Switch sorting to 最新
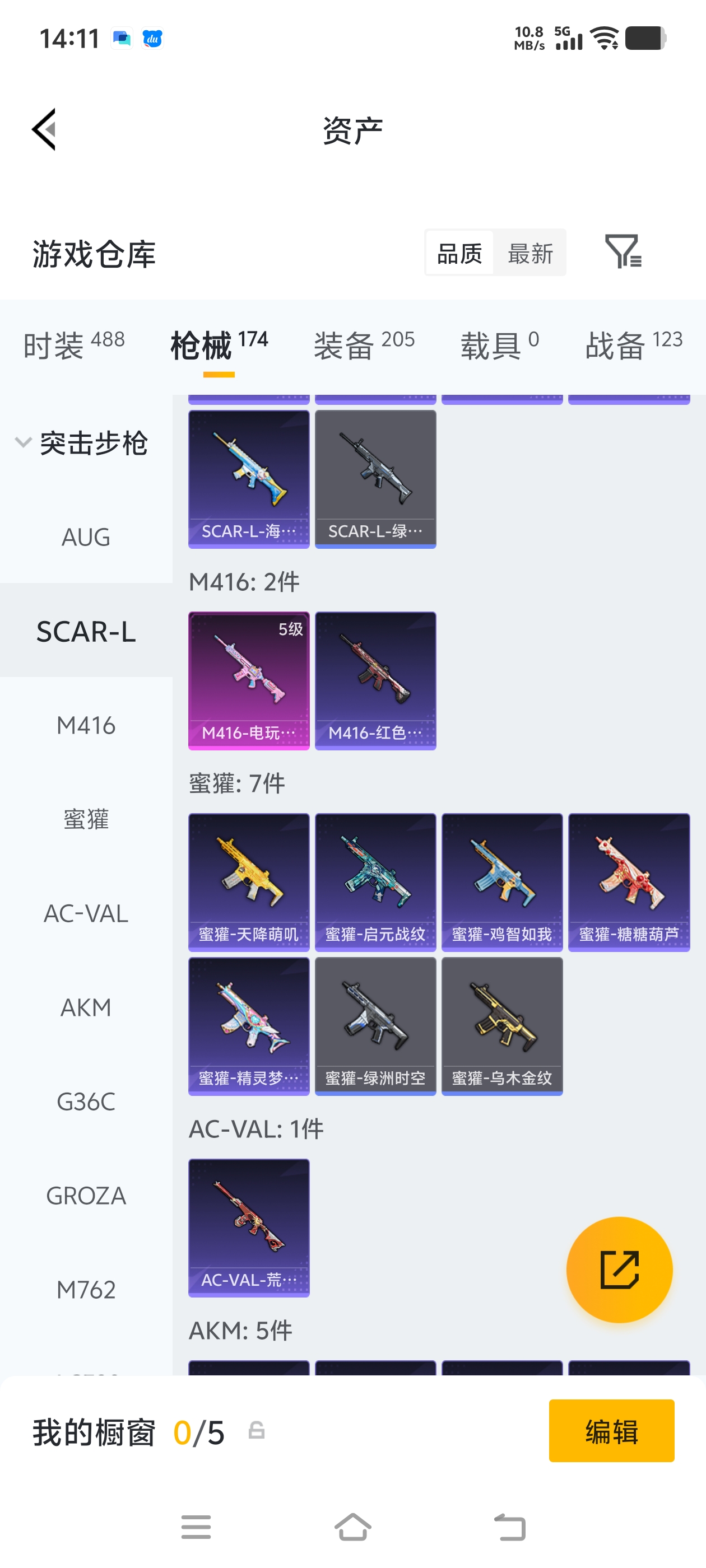Screen dimensions: 706x1568 pyautogui.click(x=530, y=253)
